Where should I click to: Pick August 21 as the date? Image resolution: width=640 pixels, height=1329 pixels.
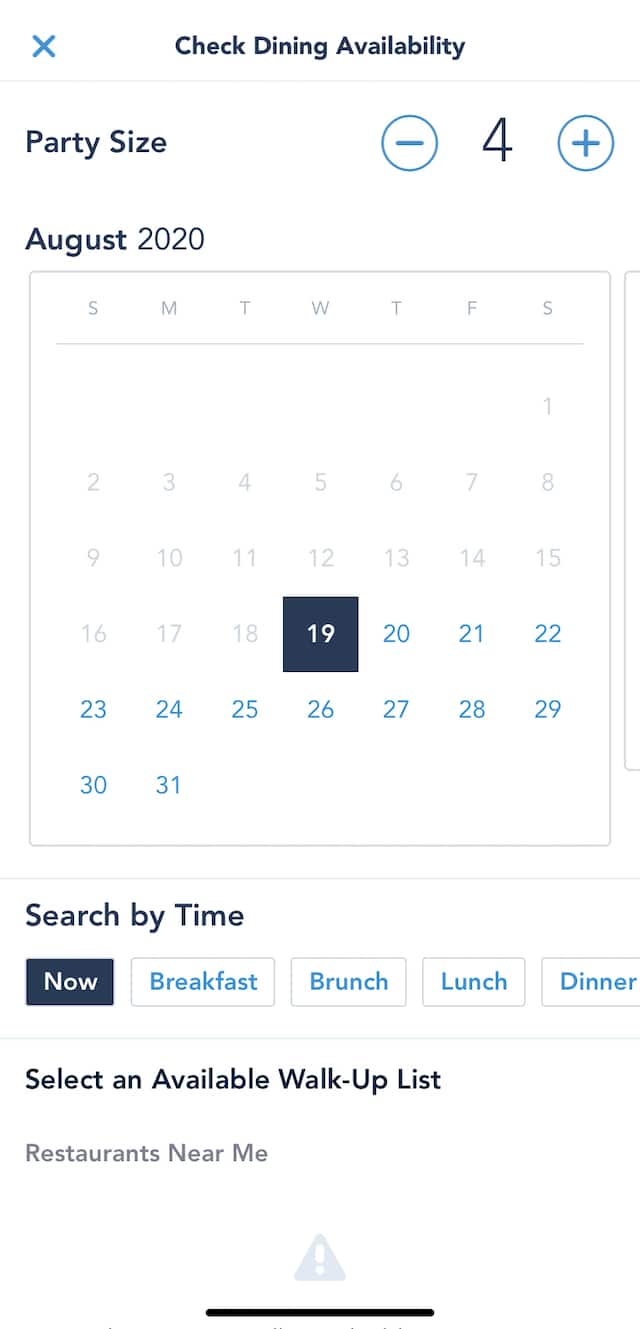pyautogui.click(x=472, y=634)
